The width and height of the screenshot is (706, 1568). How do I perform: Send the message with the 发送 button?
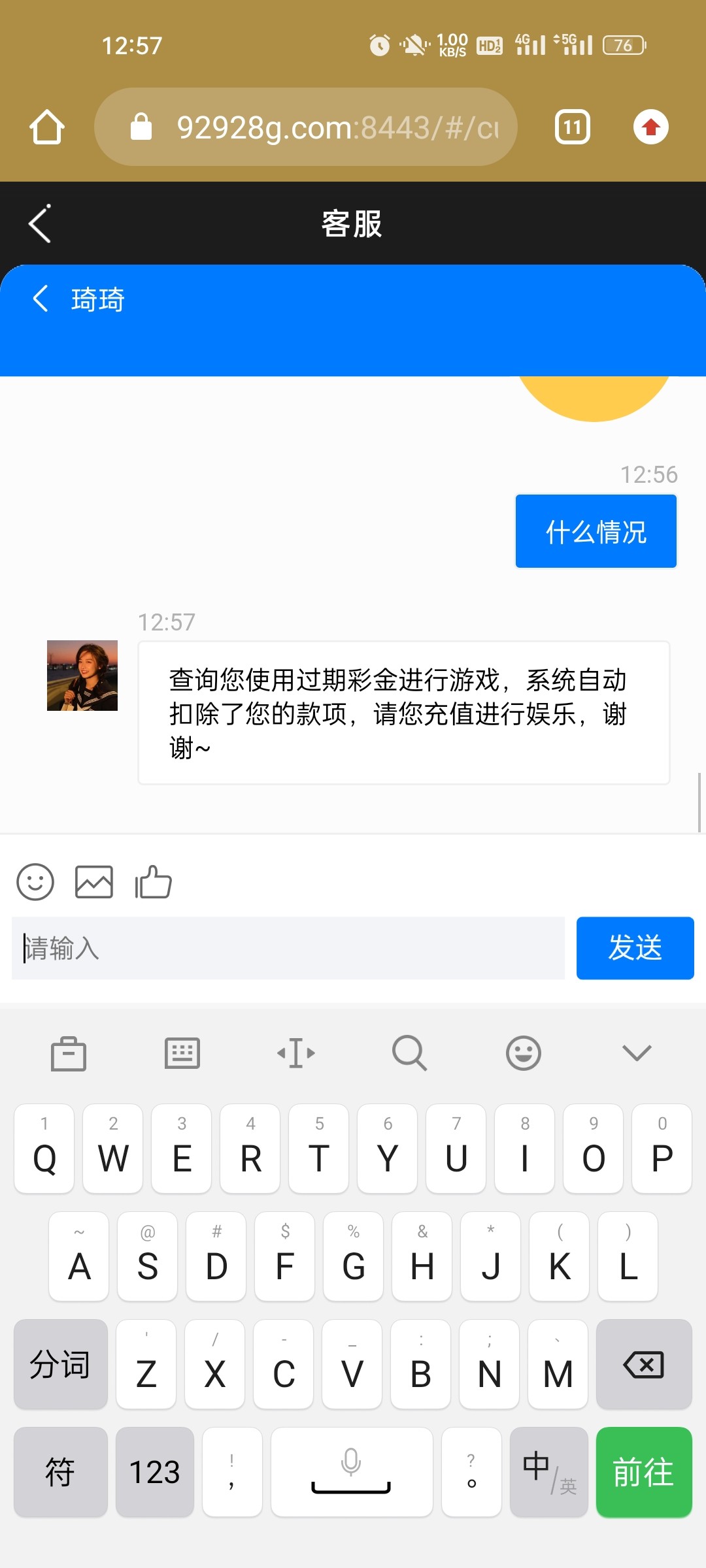coord(634,949)
